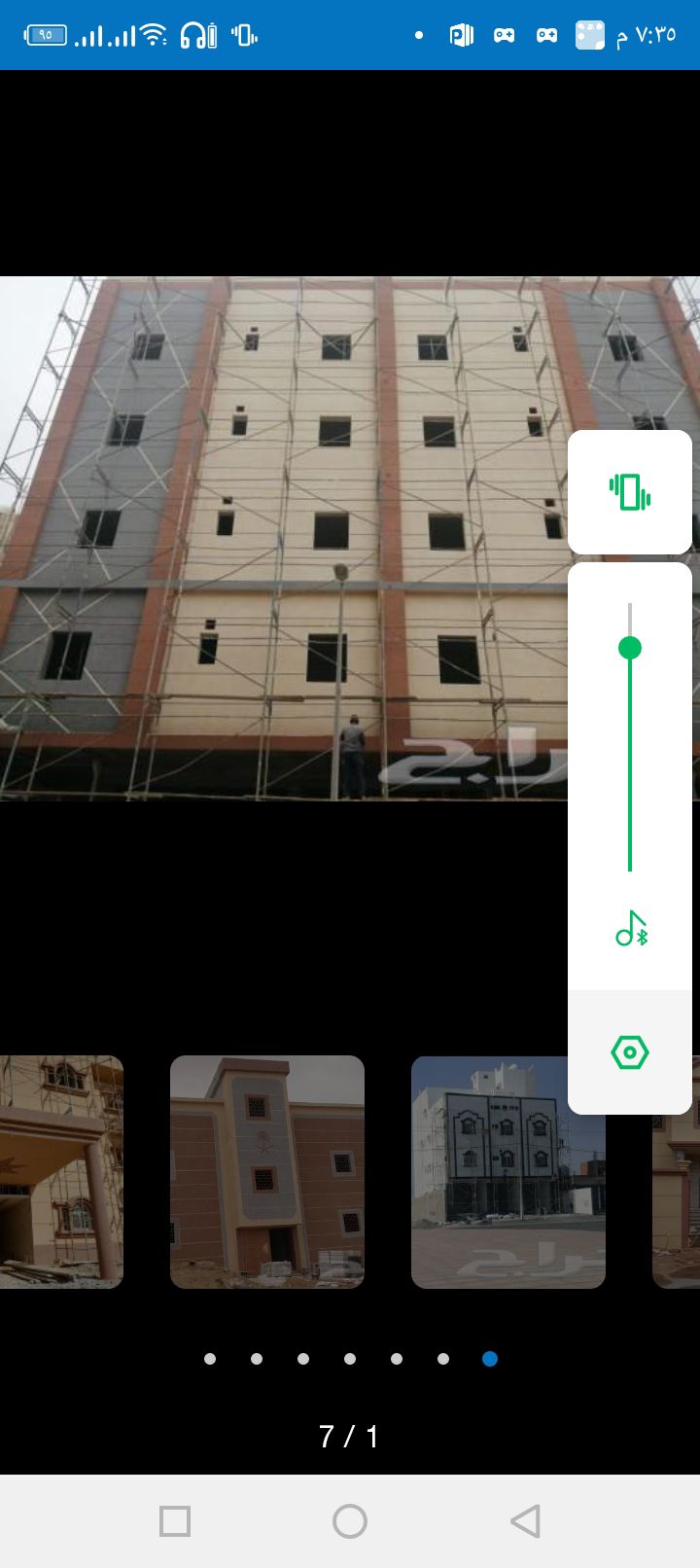Select the pink building entrance thumbnail

coord(267,1172)
